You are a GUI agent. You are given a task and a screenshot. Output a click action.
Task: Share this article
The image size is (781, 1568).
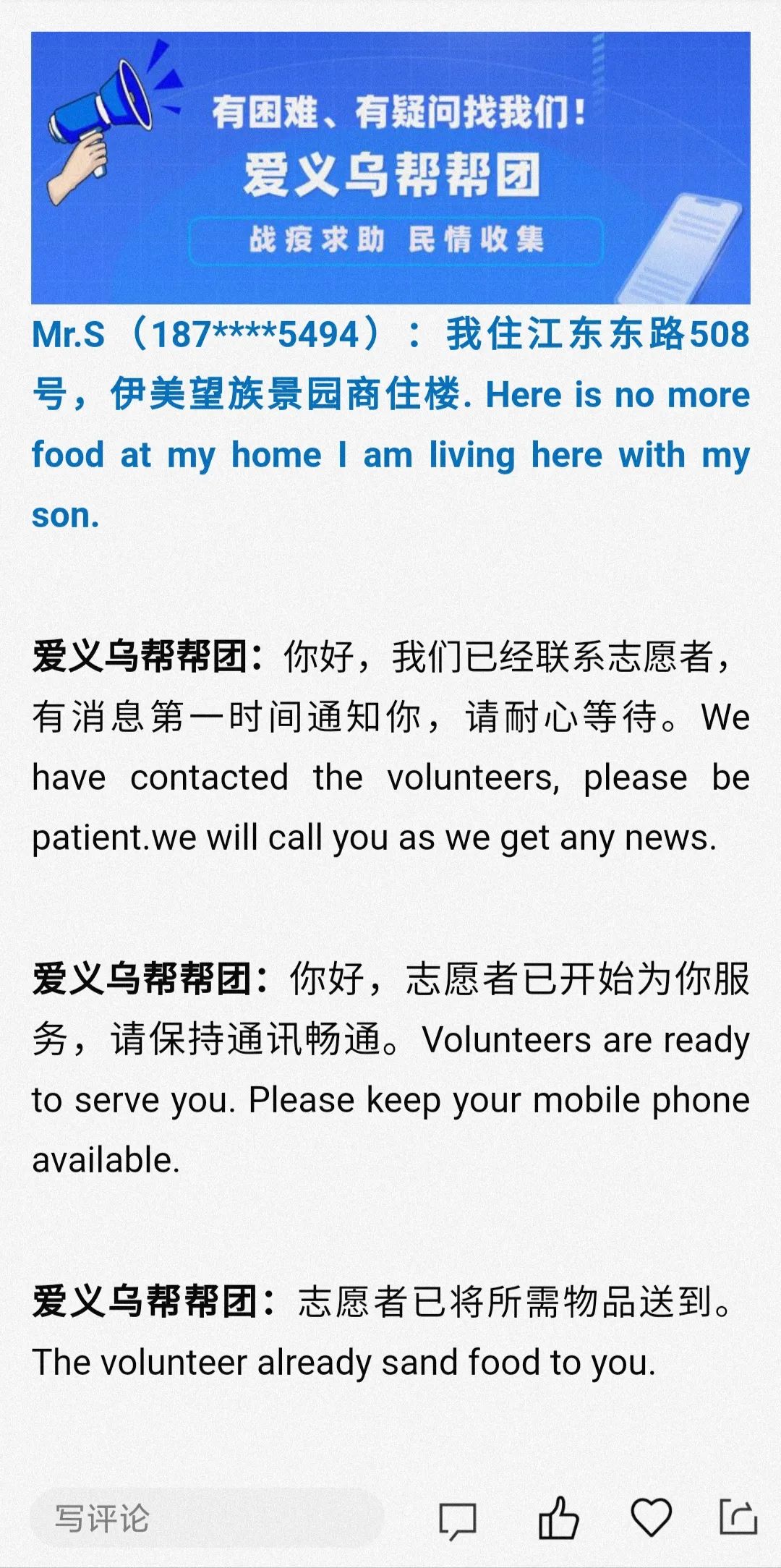coord(738,1517)
